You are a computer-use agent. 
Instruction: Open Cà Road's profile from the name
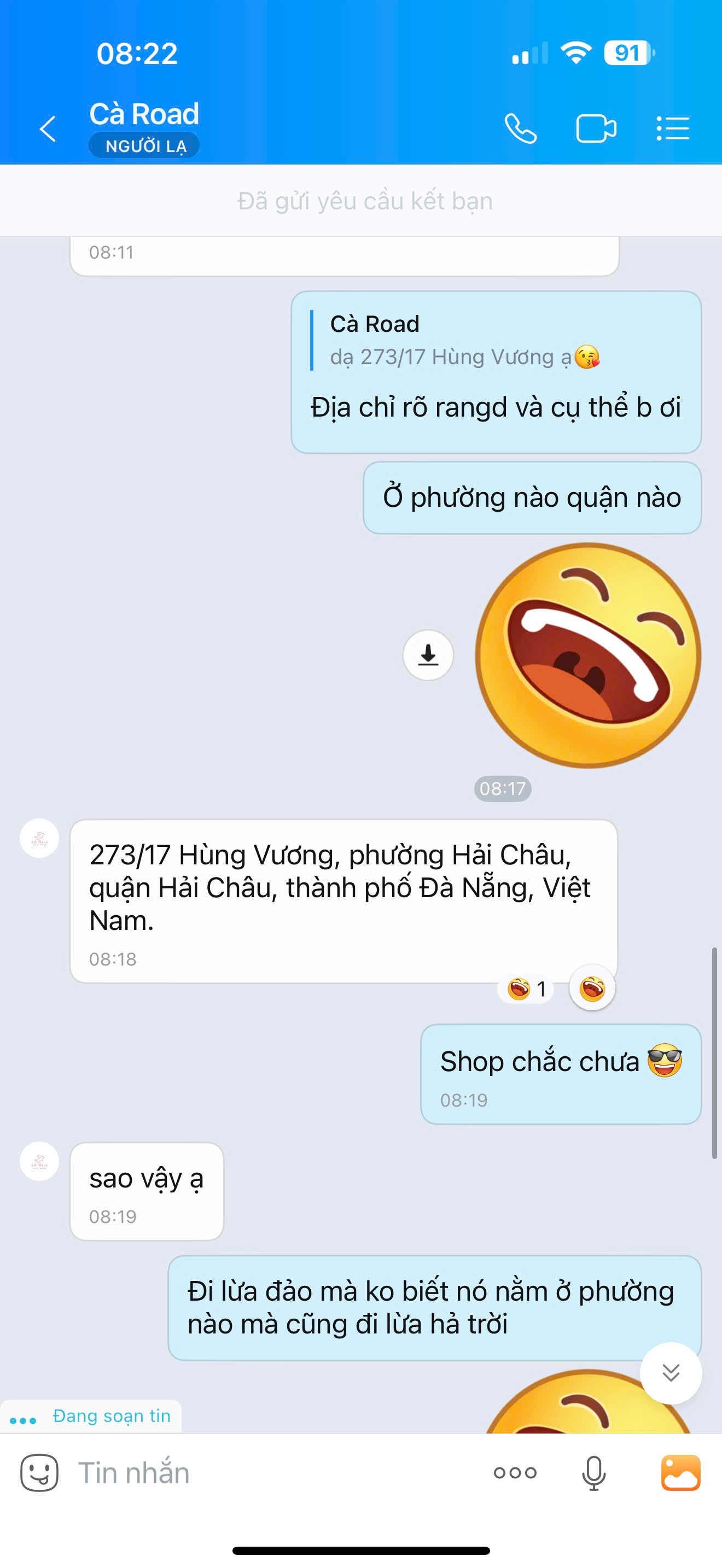point(144,114)
